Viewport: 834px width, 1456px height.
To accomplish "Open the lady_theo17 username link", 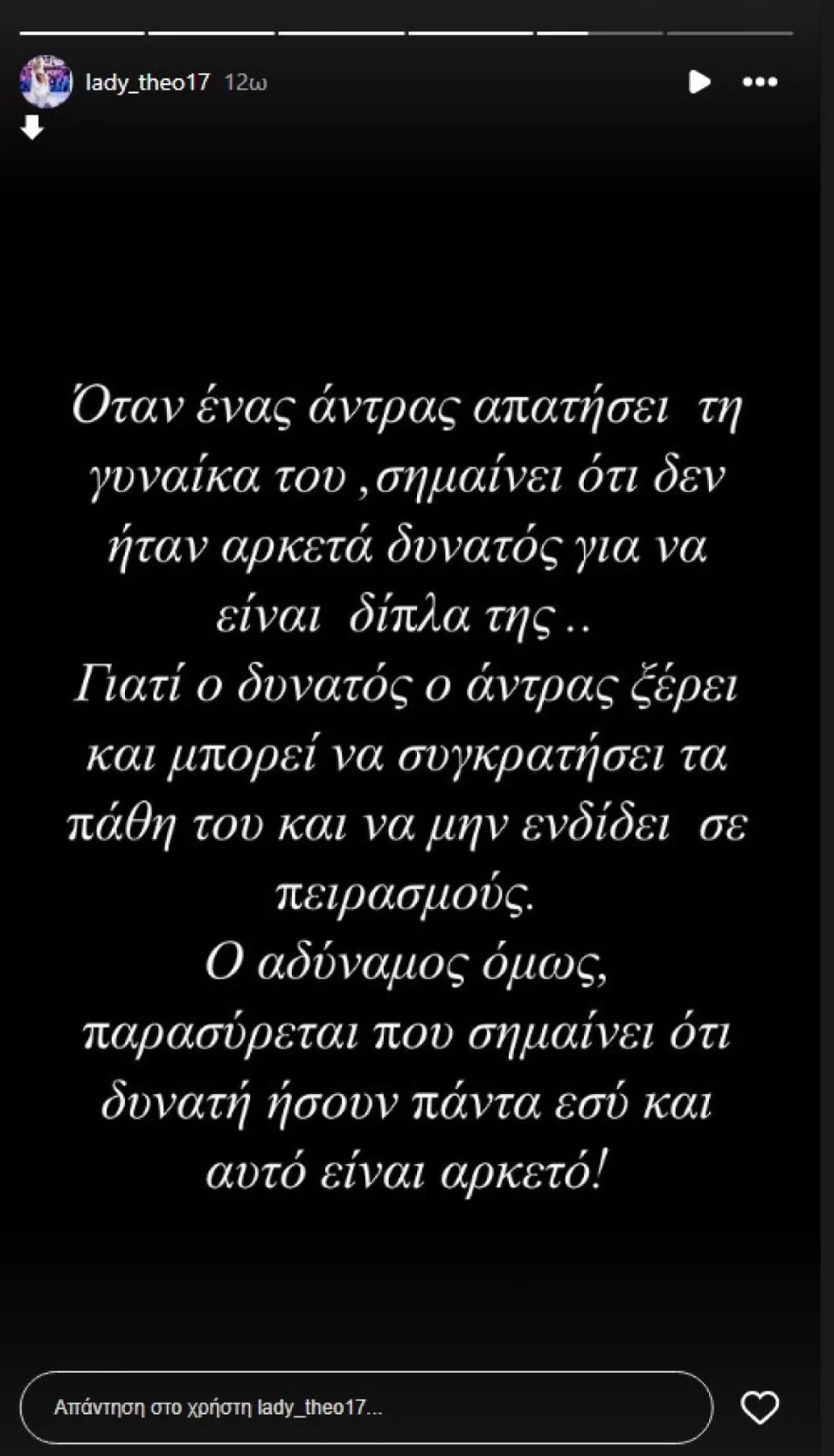I will [x=147, y=82].
